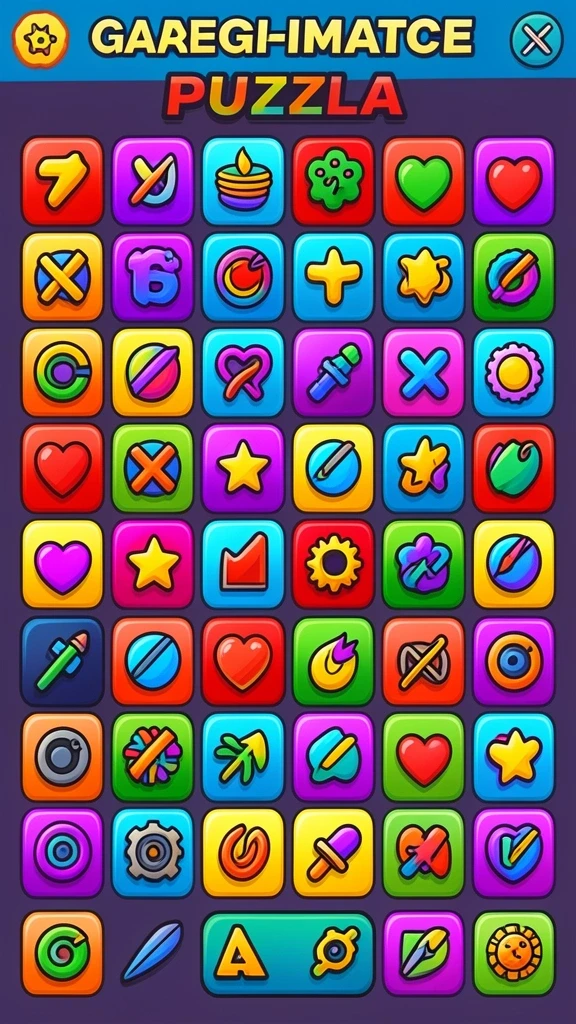Select the purple popsicle tile

click(333, 853)
